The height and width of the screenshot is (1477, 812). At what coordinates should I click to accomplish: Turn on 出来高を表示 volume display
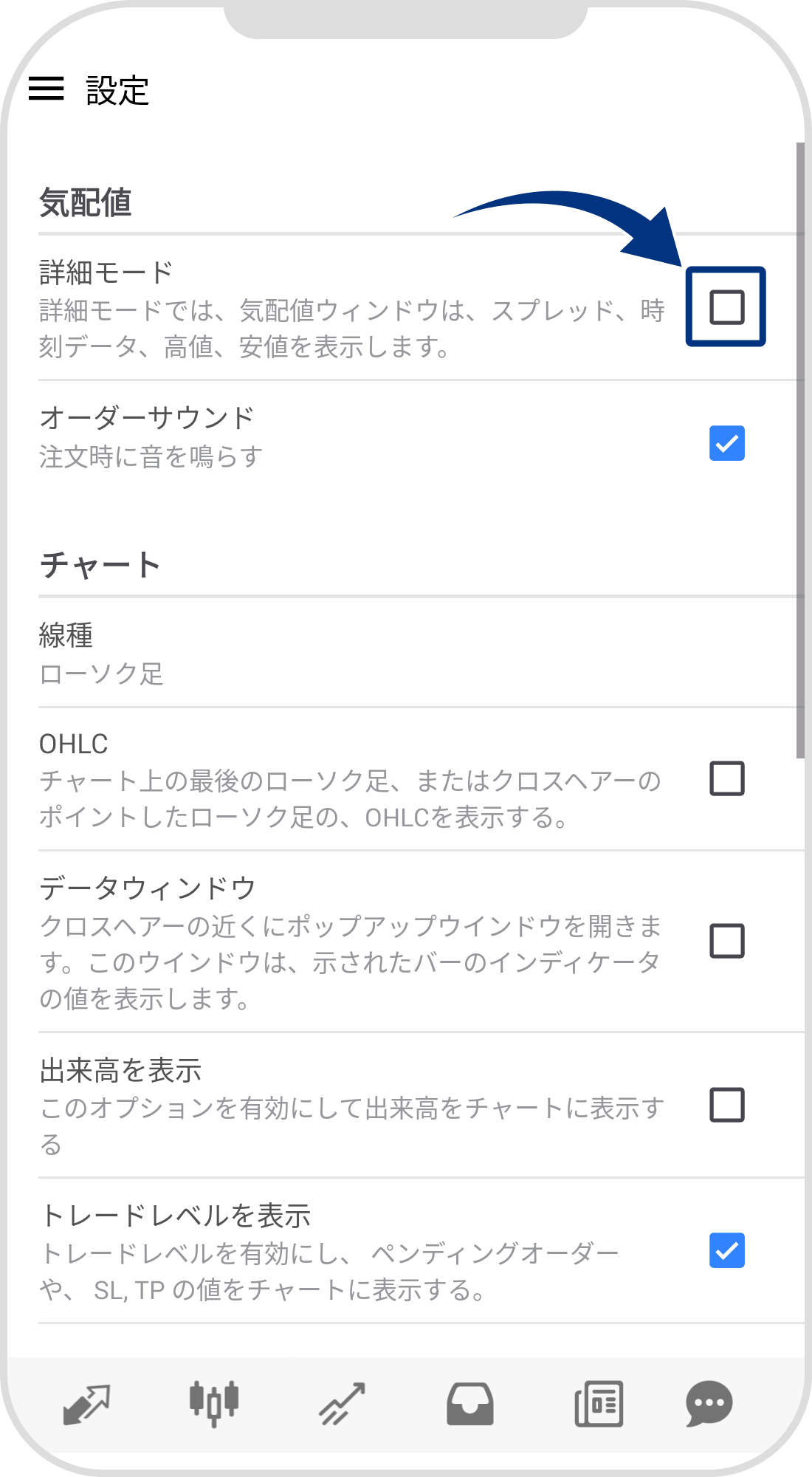tap(726, 1103)
